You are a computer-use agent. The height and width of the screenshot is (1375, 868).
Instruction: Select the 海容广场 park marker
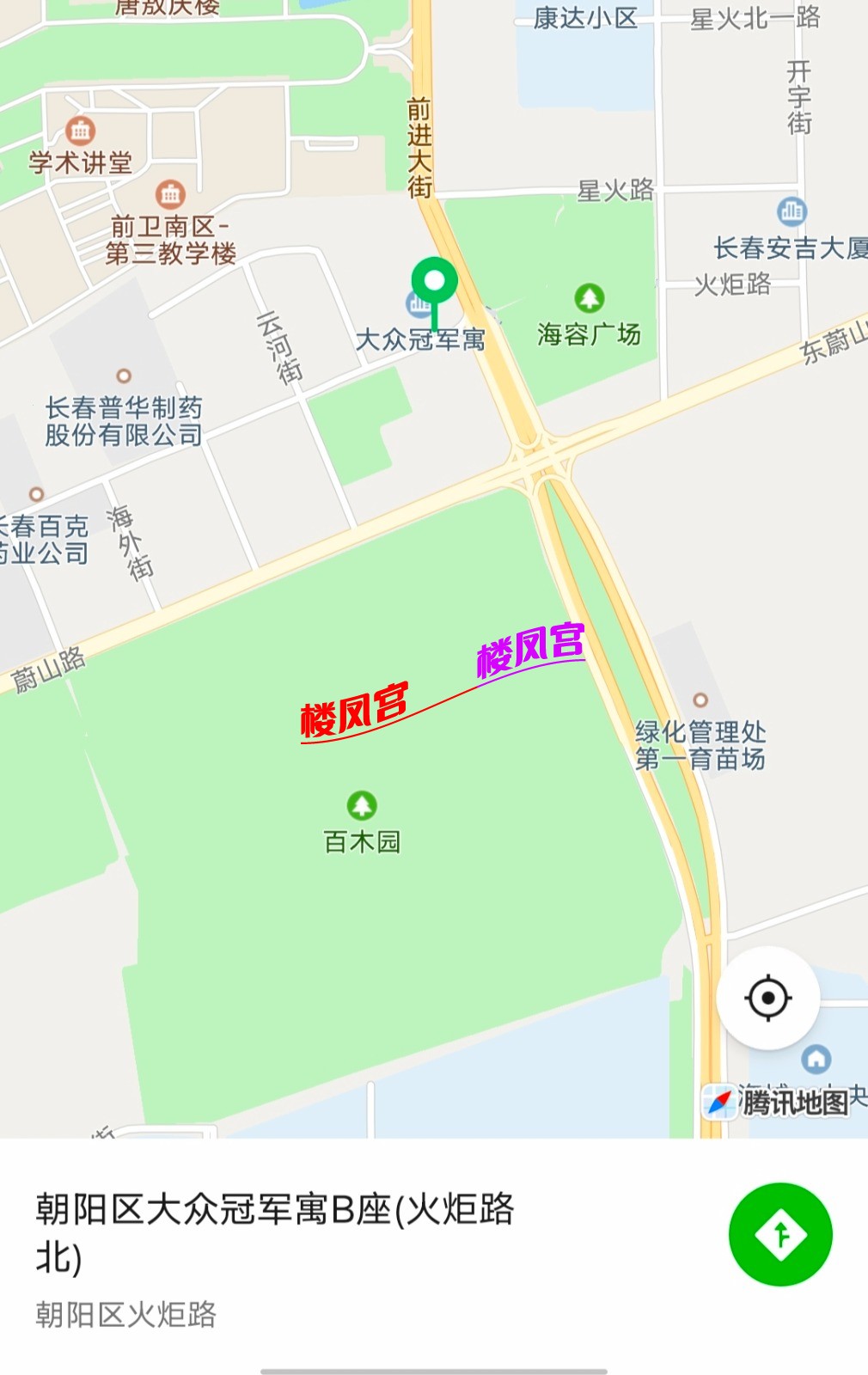click(x=590, y=299)
